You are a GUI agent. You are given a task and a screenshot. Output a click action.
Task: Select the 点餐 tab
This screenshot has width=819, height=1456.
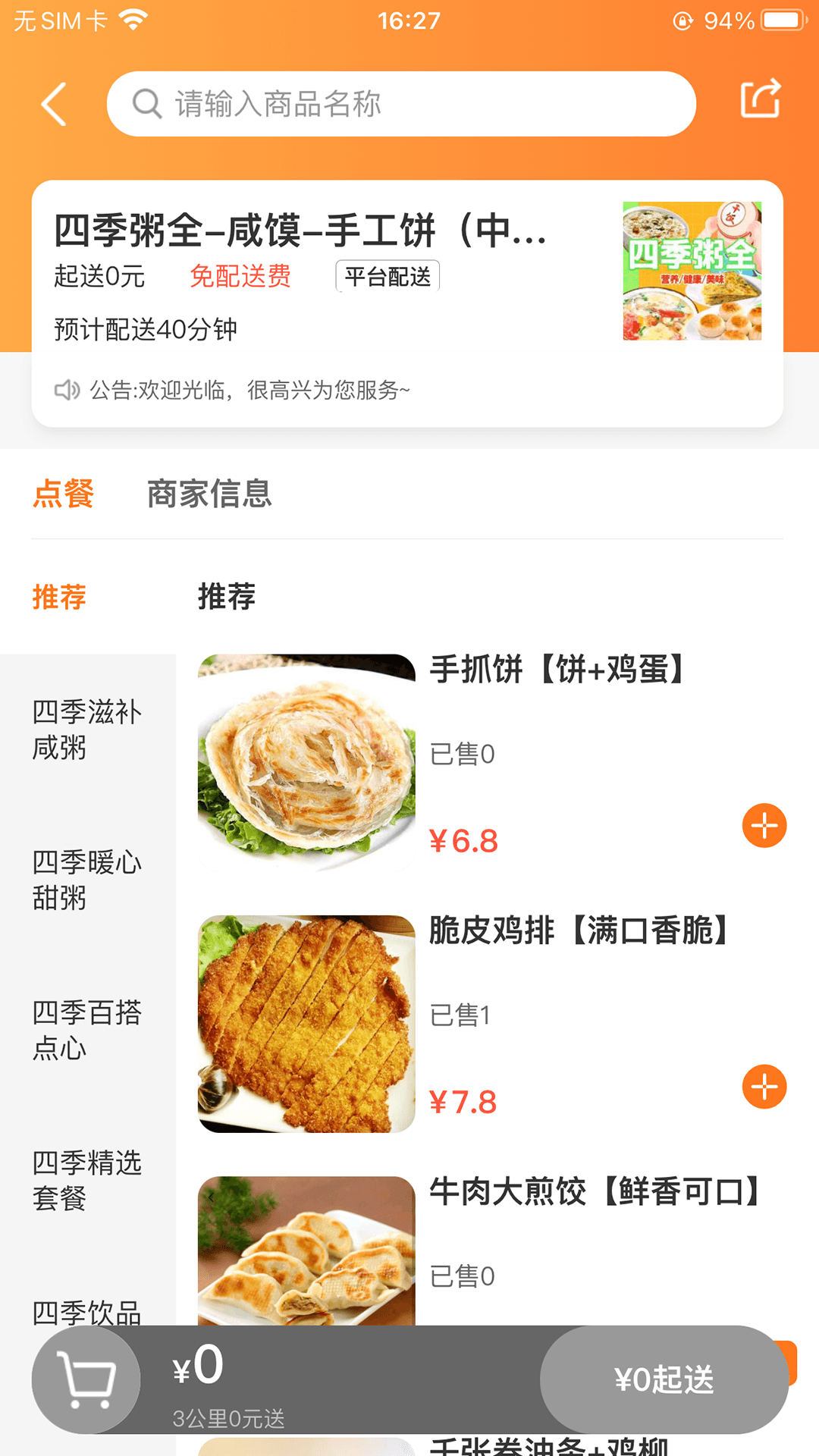pyautogui.click(x=63, y=494)
